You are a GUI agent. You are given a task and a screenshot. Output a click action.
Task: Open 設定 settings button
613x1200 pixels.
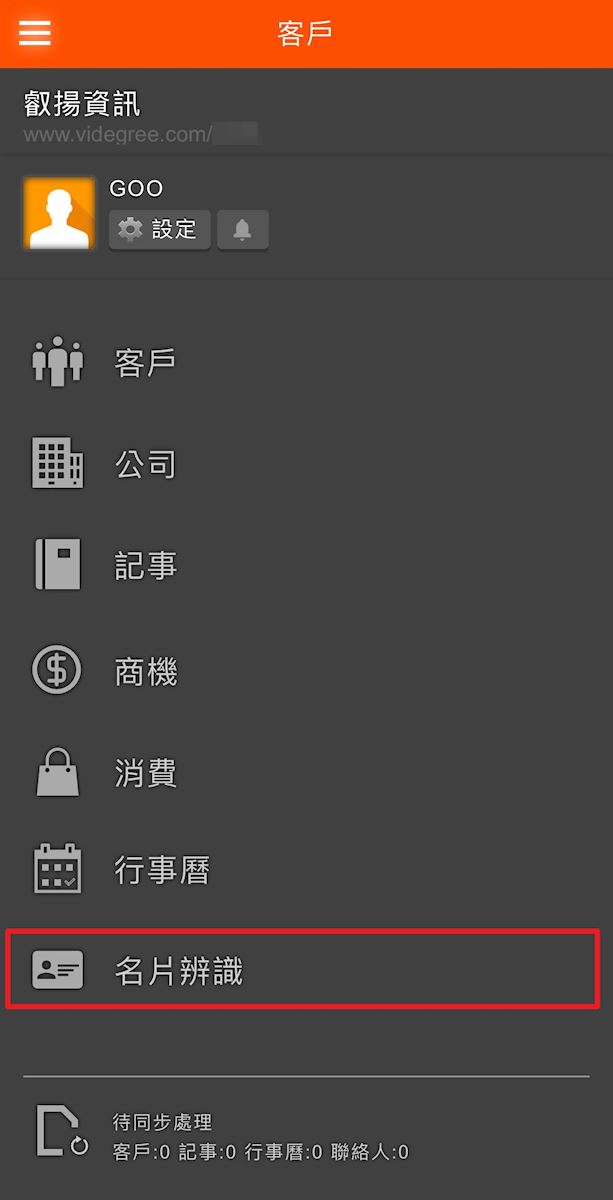(x=159, y=230)
